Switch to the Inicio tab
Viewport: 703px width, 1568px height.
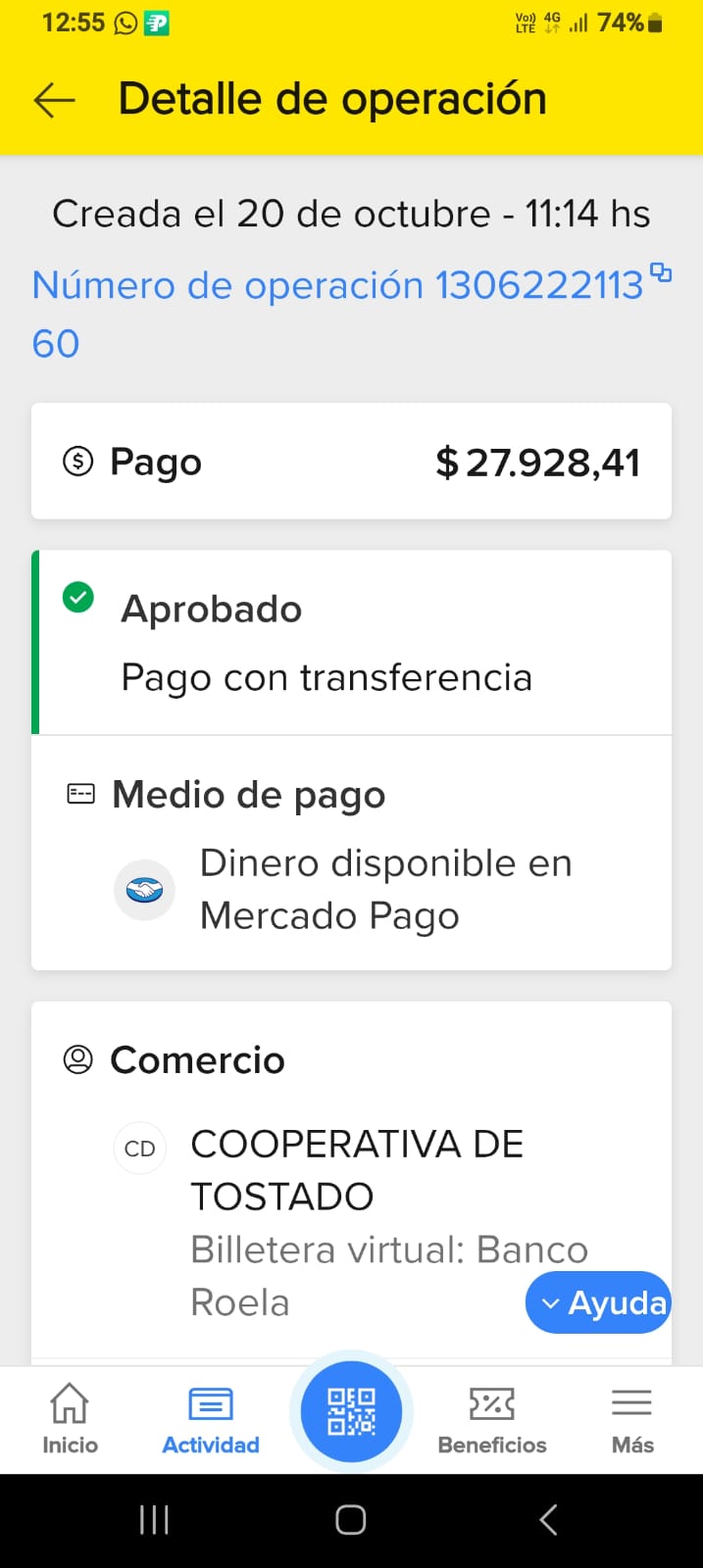70,1417
